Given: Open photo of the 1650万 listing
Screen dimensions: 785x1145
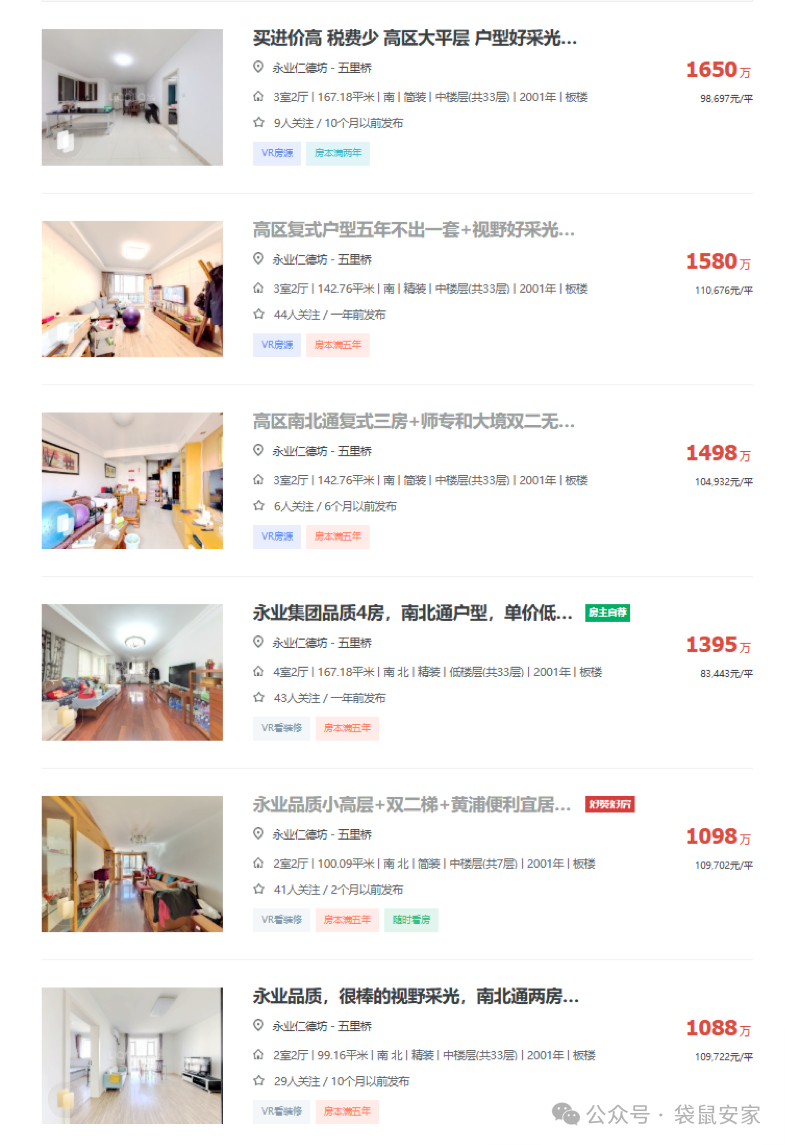Looking at the screenshot, I should pyautogui.click(x=132, y=97).
